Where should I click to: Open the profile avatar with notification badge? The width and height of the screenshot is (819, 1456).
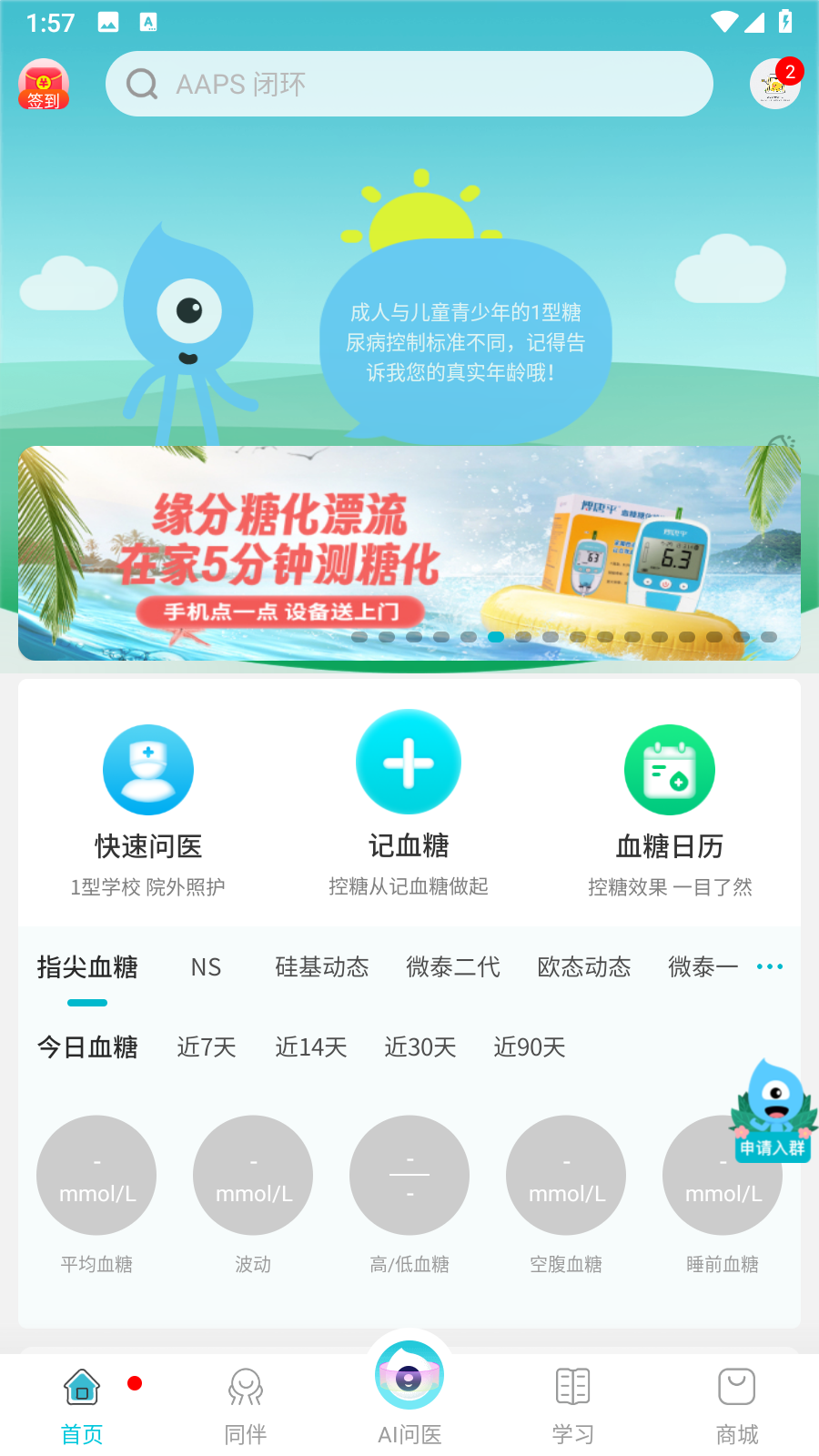774,84
